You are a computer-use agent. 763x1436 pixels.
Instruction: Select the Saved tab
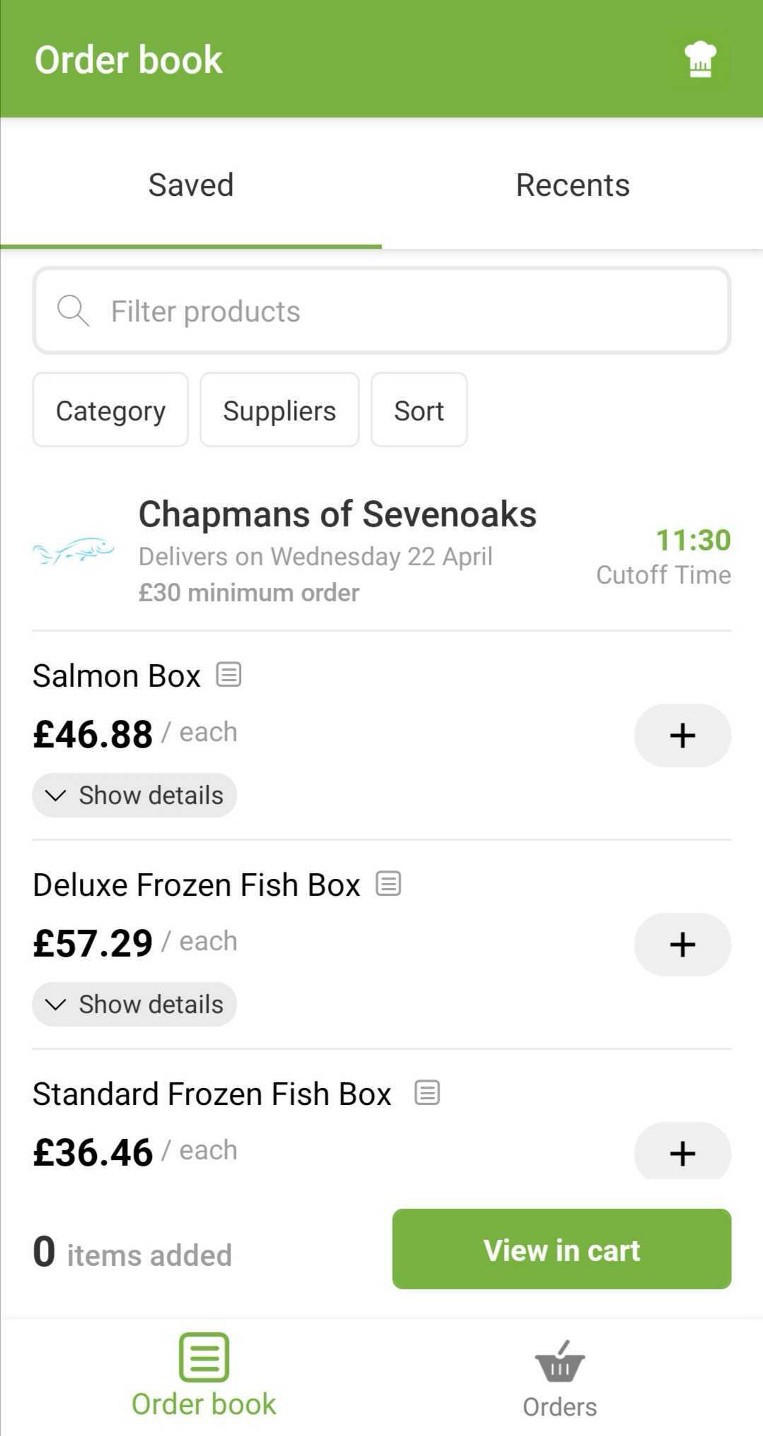click(191, 185)
